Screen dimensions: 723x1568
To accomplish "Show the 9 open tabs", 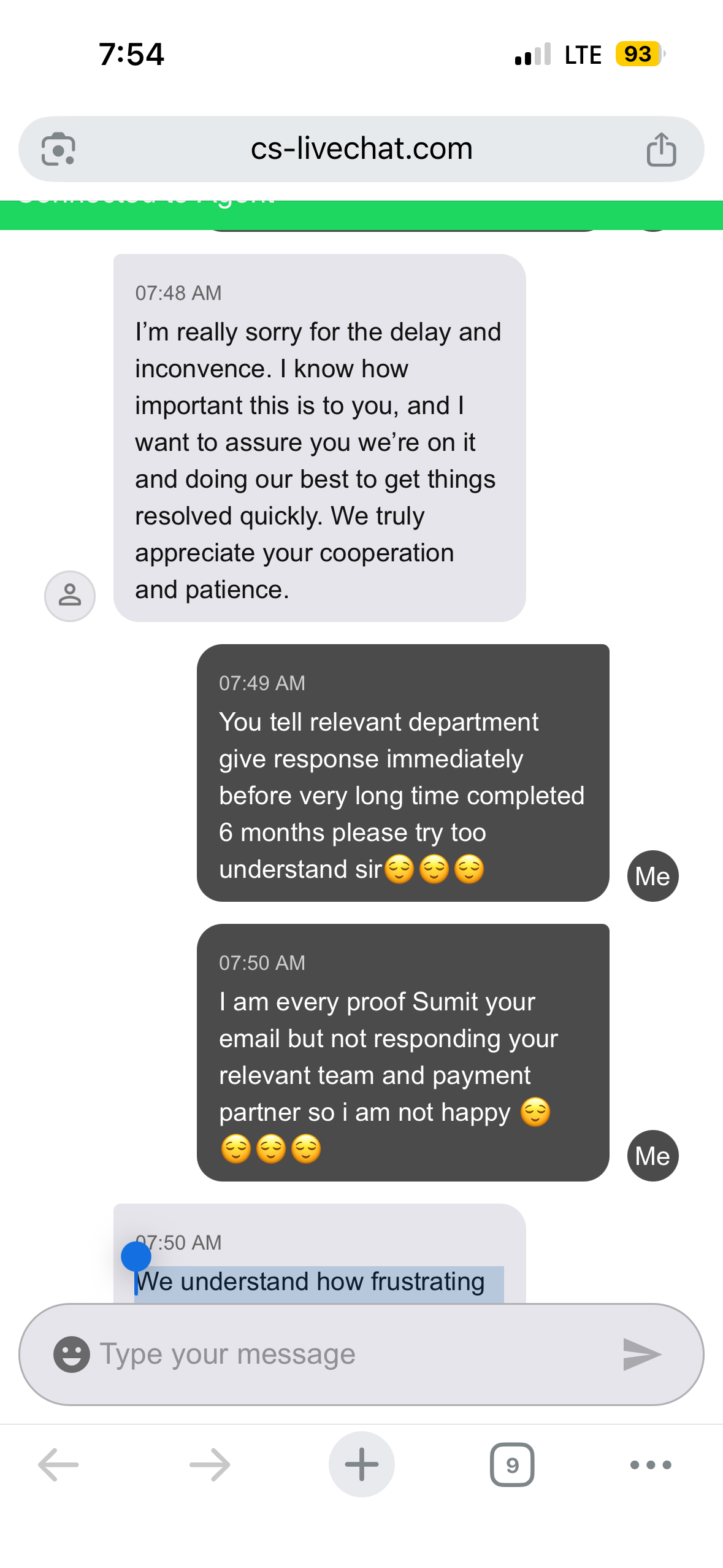I will (512, 1465).
